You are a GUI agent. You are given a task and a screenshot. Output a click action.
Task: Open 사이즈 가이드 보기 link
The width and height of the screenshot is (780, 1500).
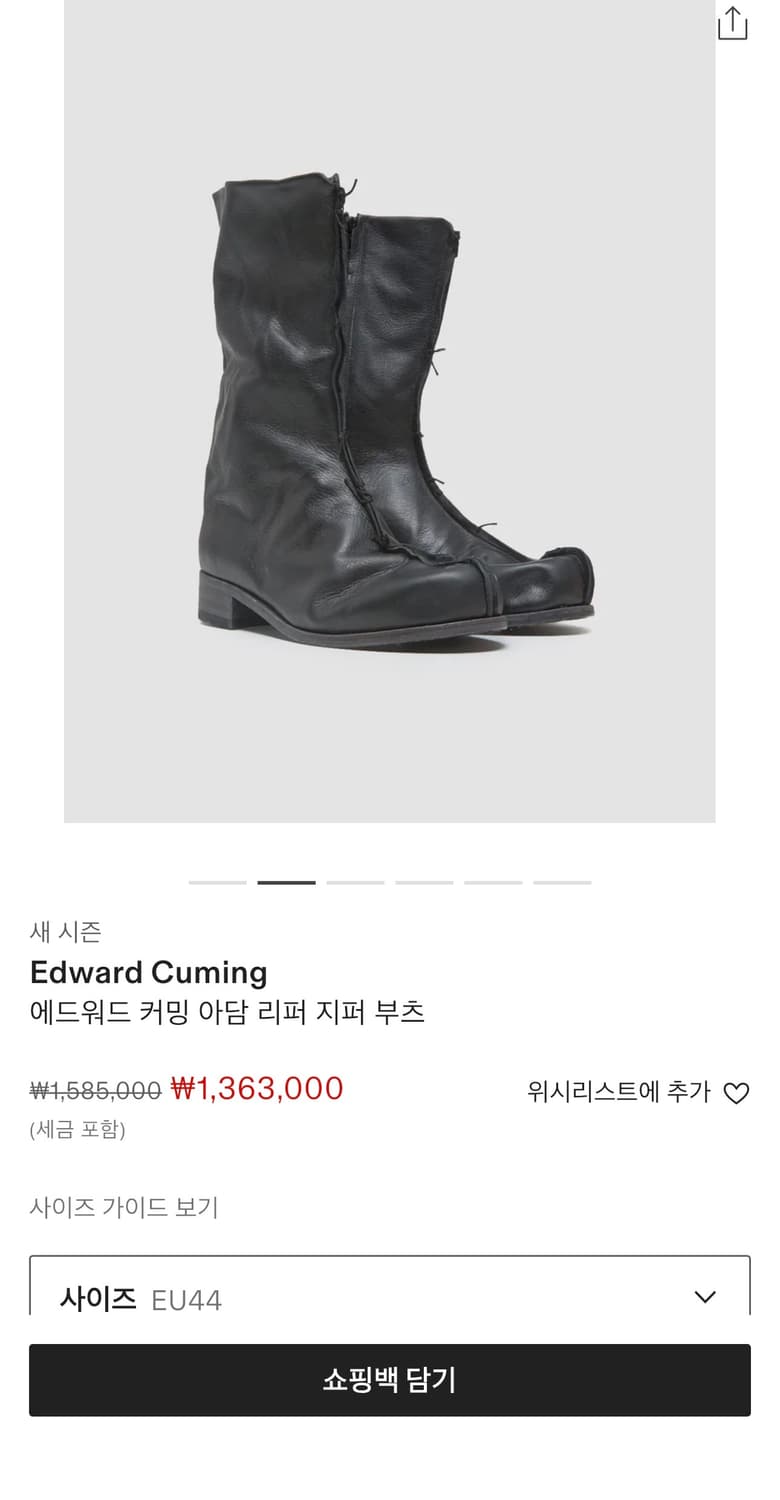(x=123, y=1208)
